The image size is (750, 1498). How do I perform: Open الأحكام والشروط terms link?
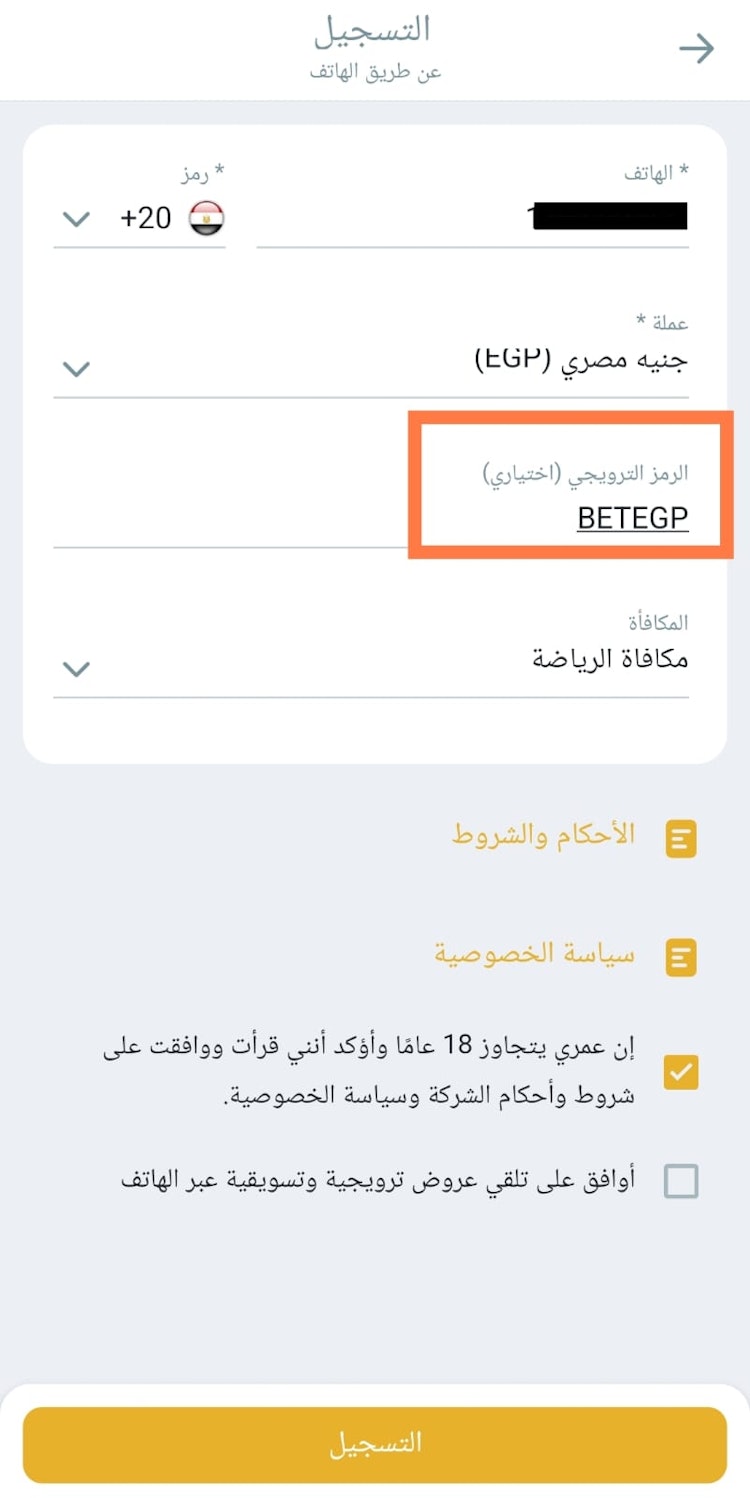[543, 836]
